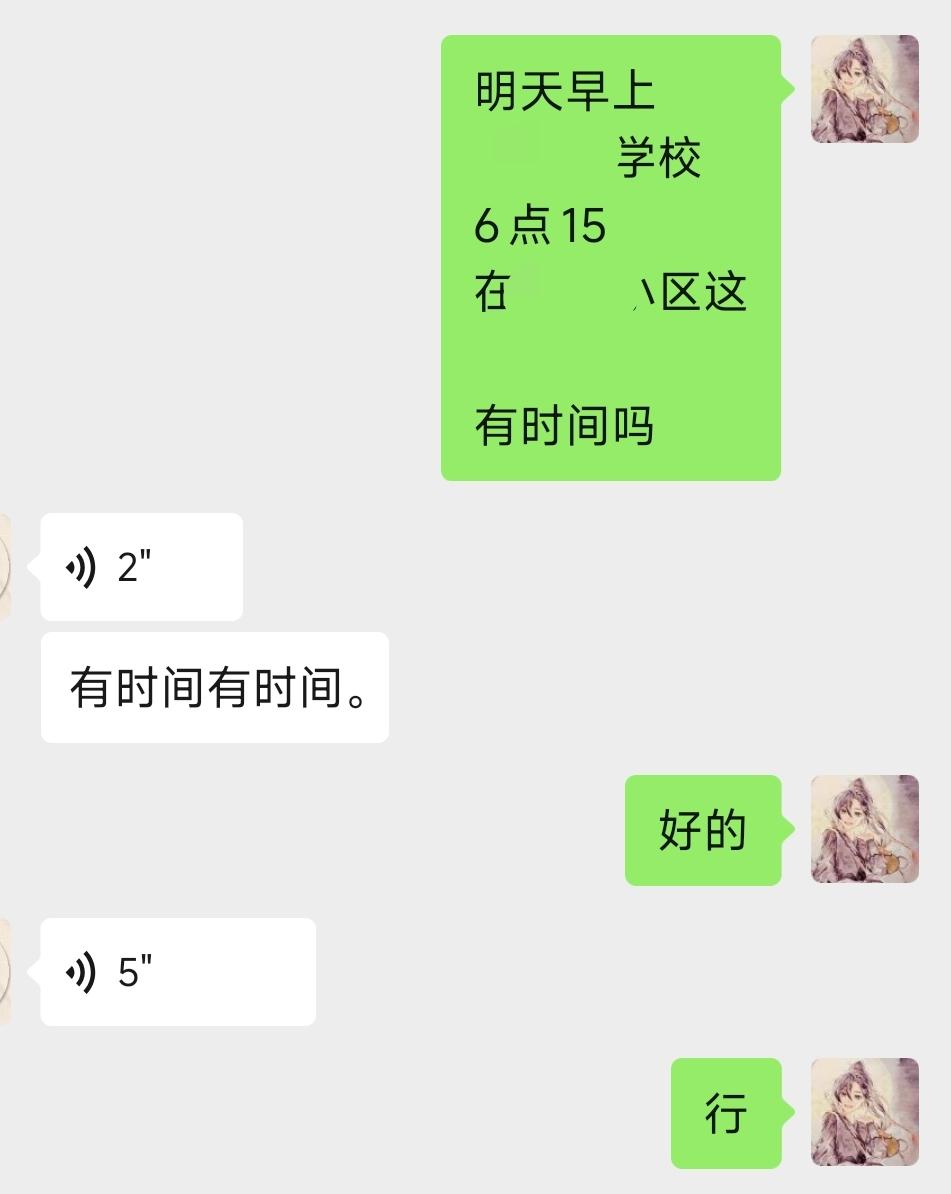Select the 明天早上 schedule message bubble
Viewport: 951px width, 1194px height.
[610, 255]
